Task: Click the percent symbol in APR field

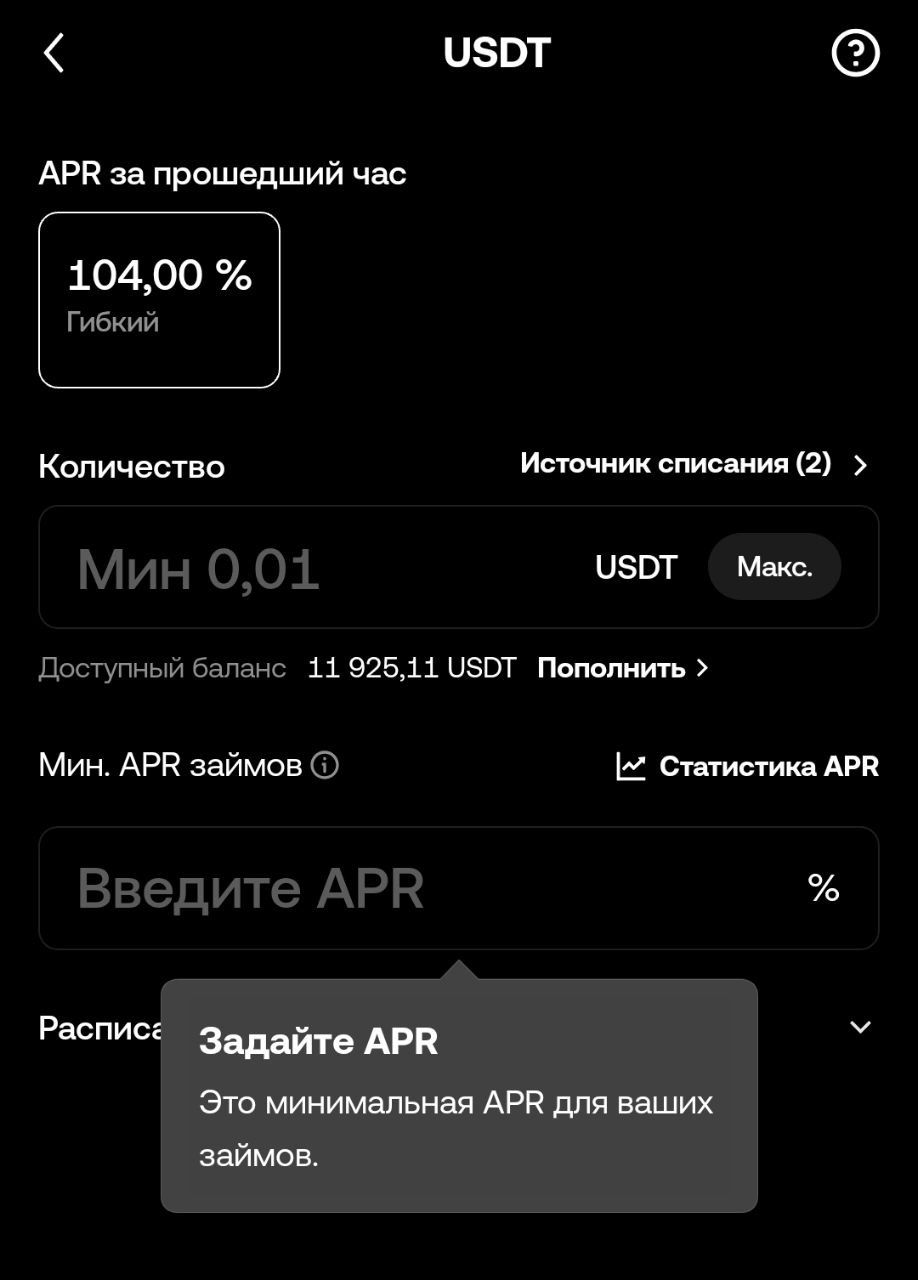Action: click(824, 888)
